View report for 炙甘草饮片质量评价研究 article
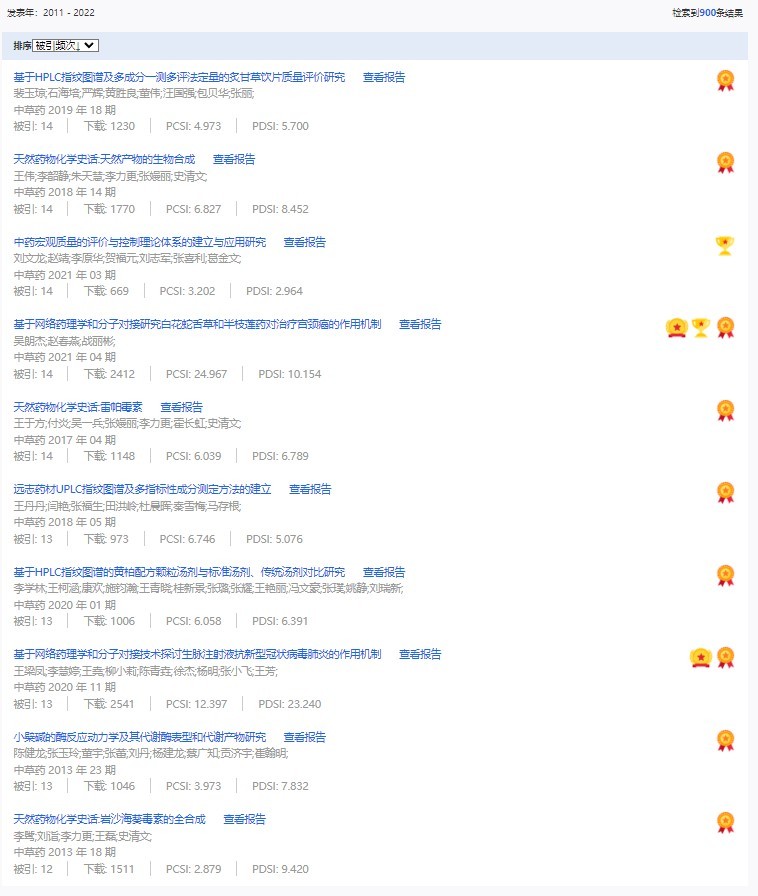Screen dimensions: 758x896 pos(384,77)
